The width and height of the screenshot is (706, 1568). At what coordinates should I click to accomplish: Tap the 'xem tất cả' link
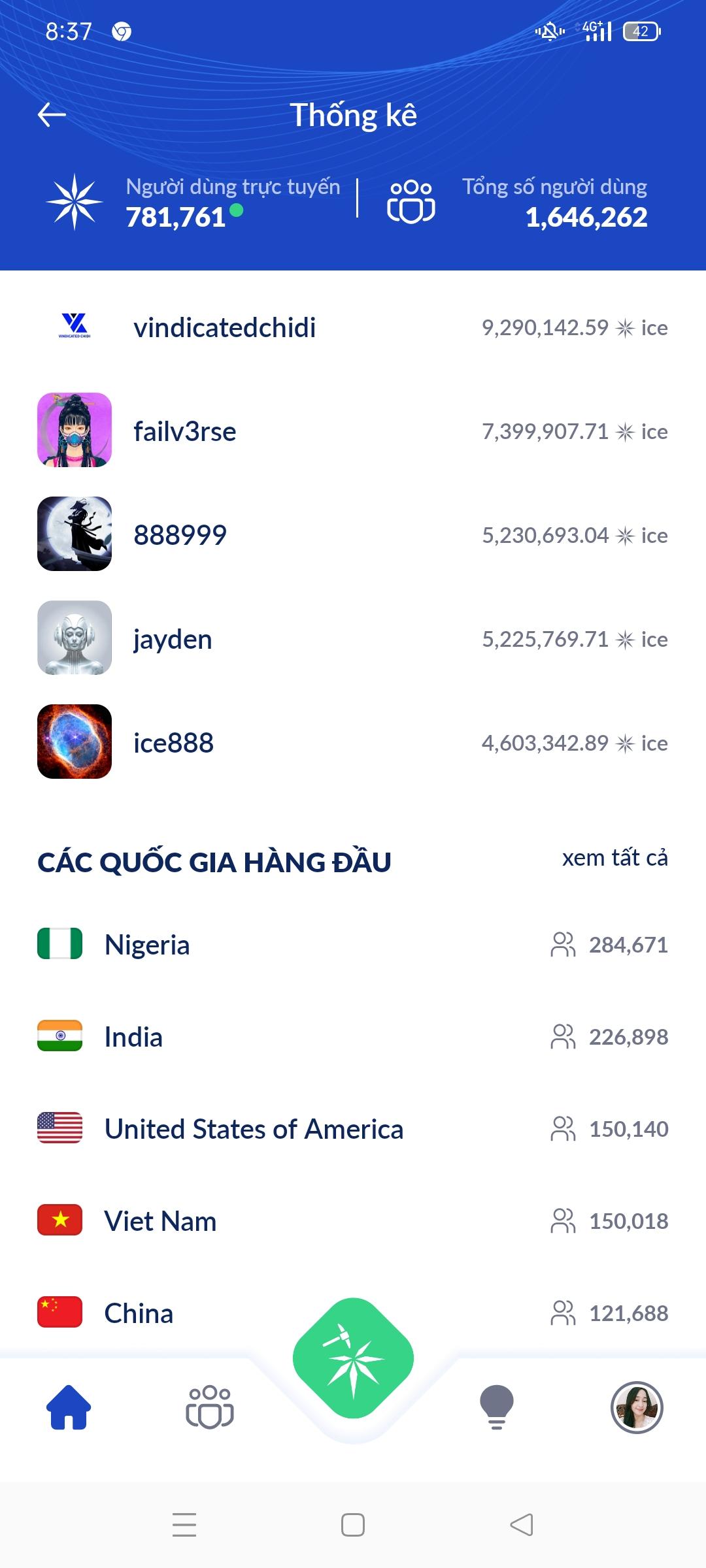tap(614, 858)
